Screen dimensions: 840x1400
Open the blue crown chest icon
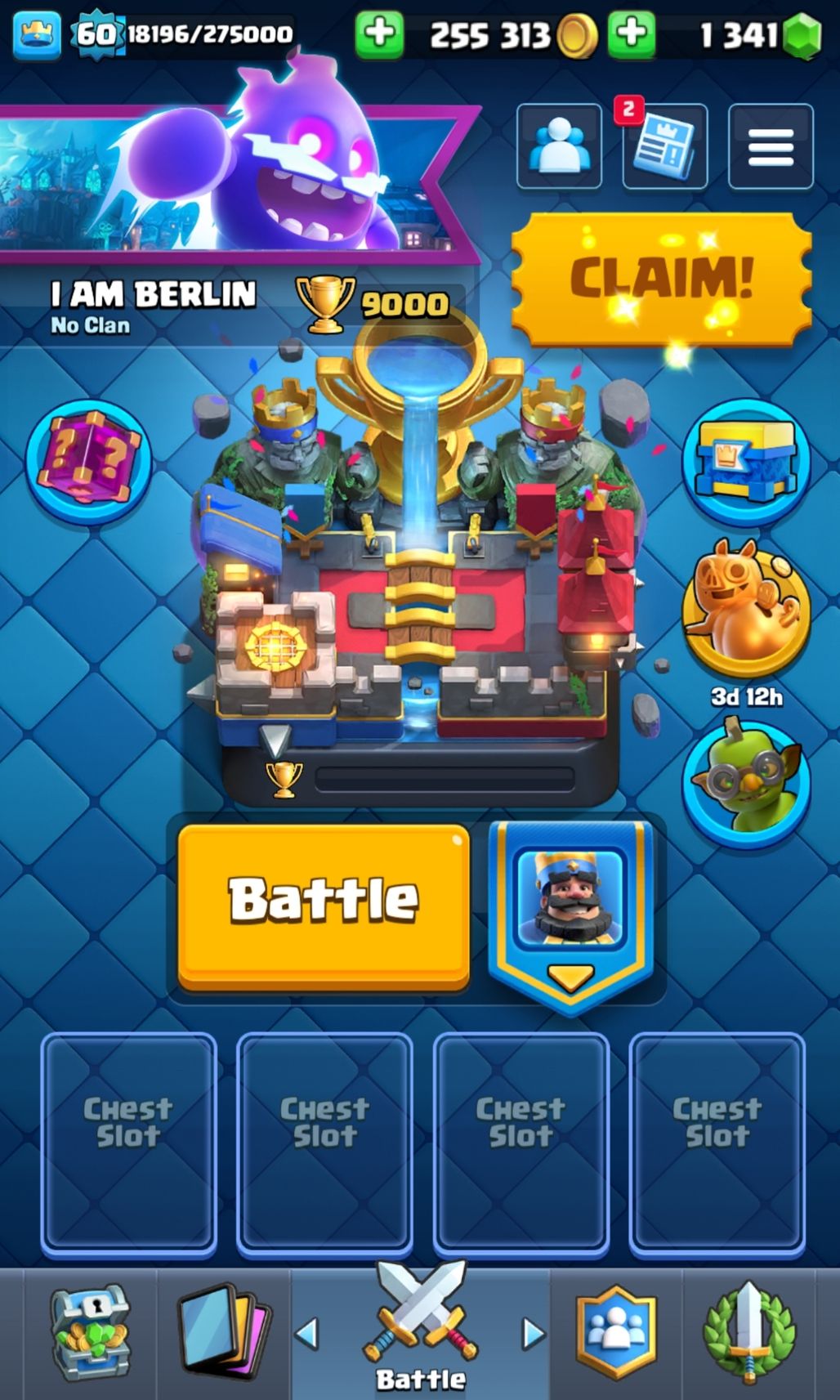click(x=745, y=462)
